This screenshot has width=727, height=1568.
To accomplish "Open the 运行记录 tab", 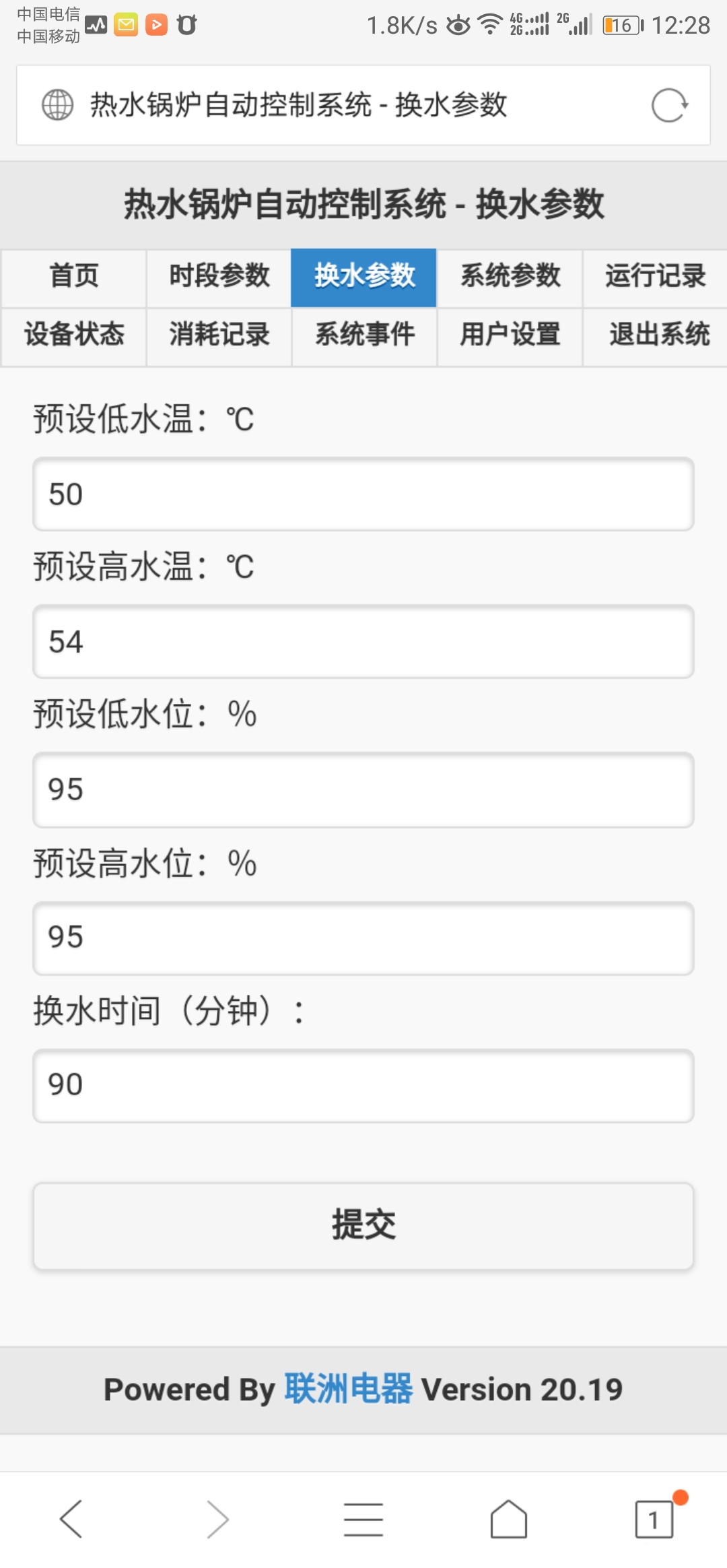I will tap(654, 276).
